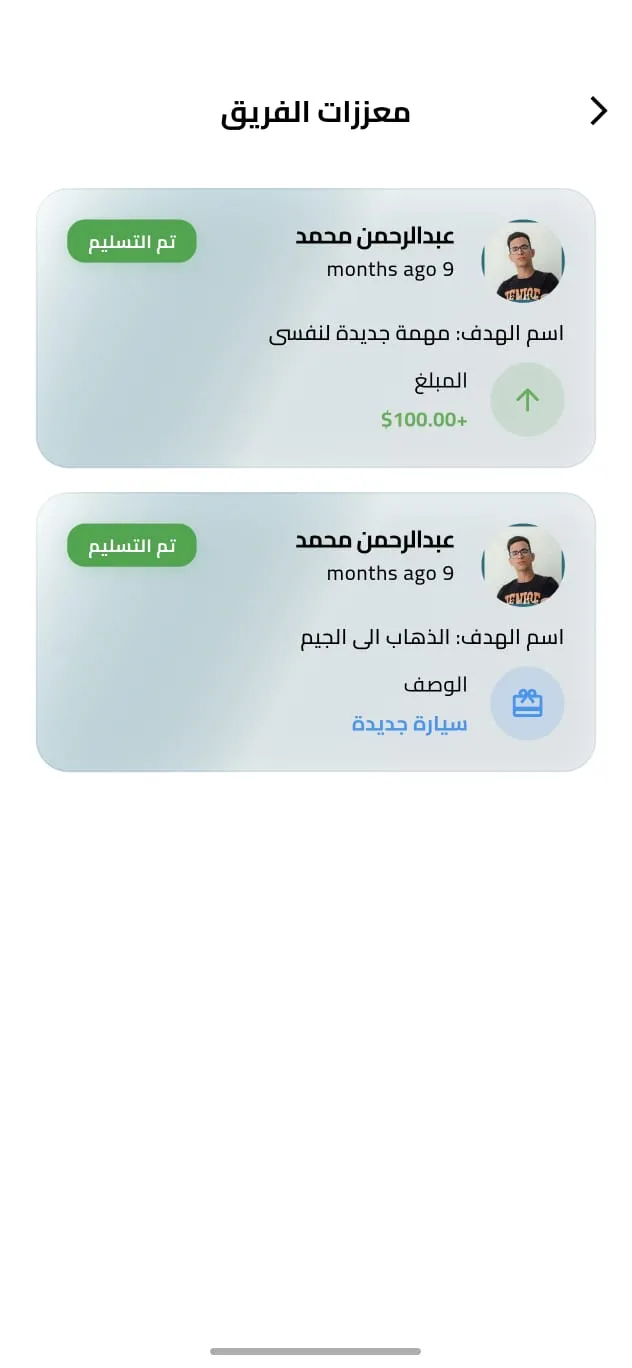Go back using the header arrow
Viewport: 632px width, 1368px height.
pyautogui.click(x=598, y=111)
